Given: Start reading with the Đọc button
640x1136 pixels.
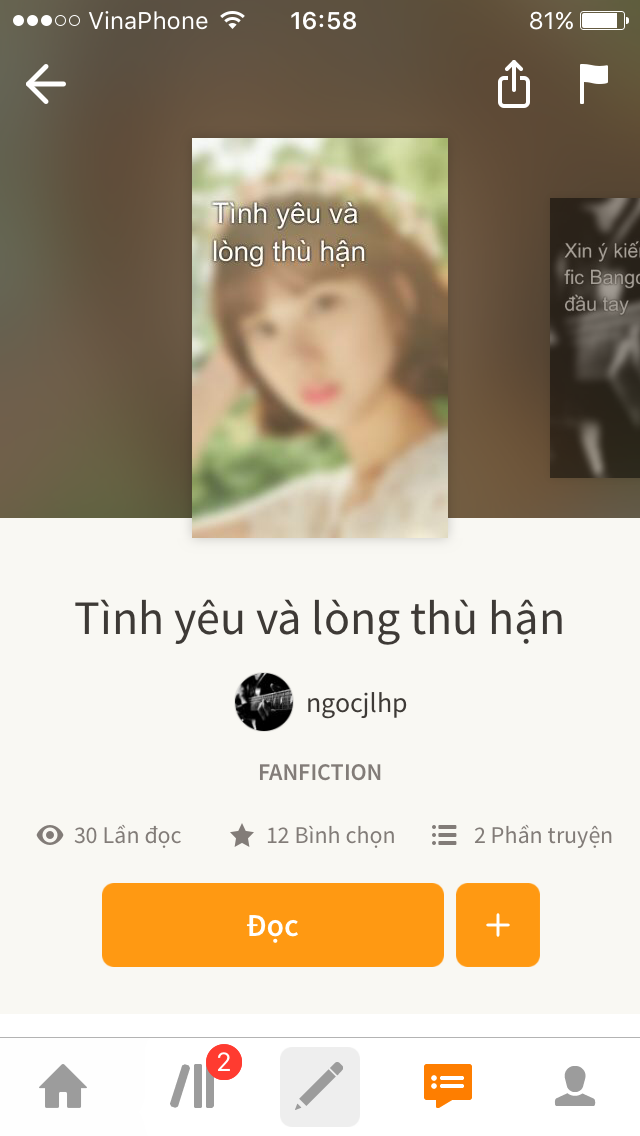Looking at the screenshot, I should point(272,925).
